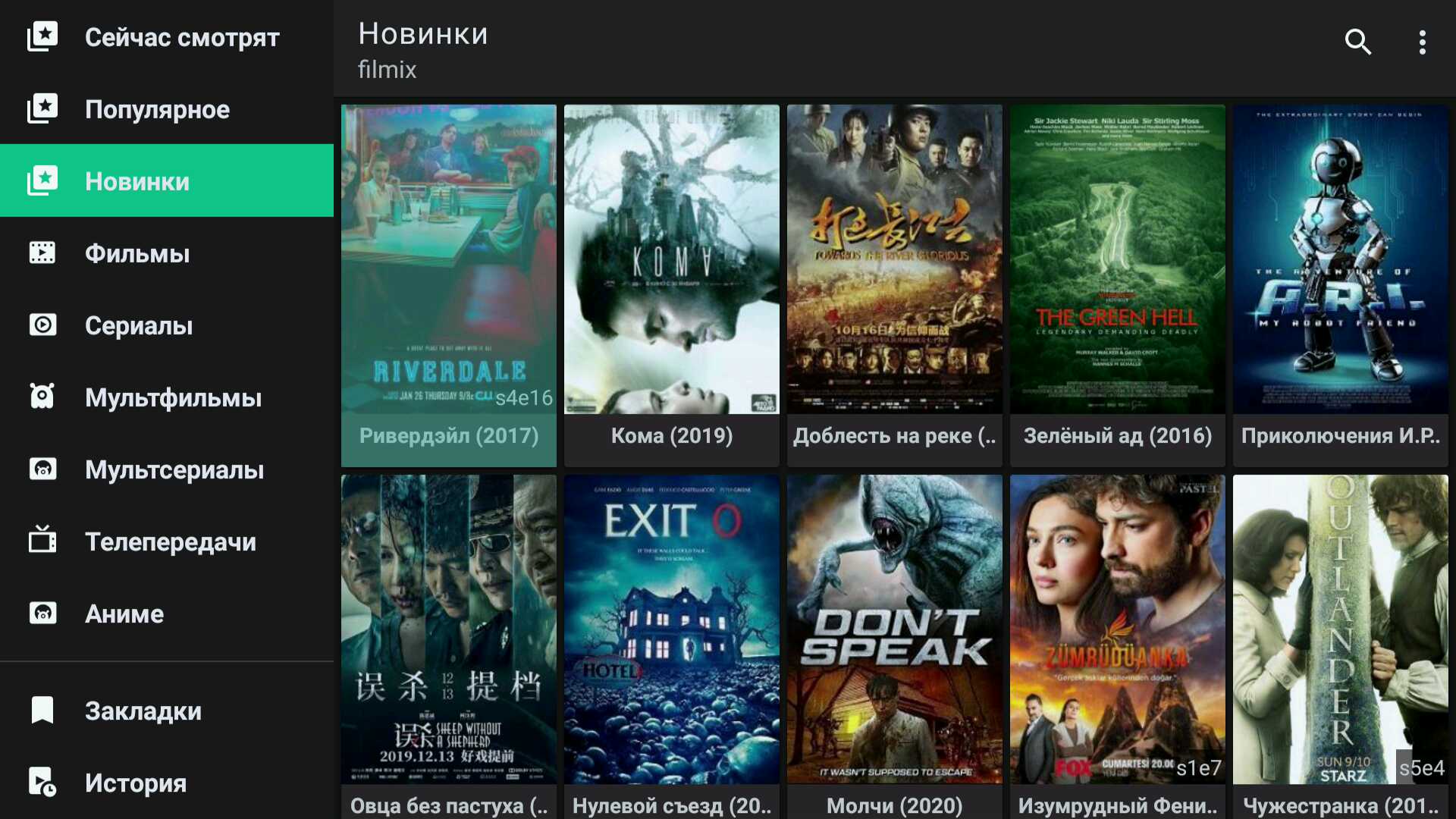
Task: Open the Нулевой съезд movie card
Action: (672, 647)
